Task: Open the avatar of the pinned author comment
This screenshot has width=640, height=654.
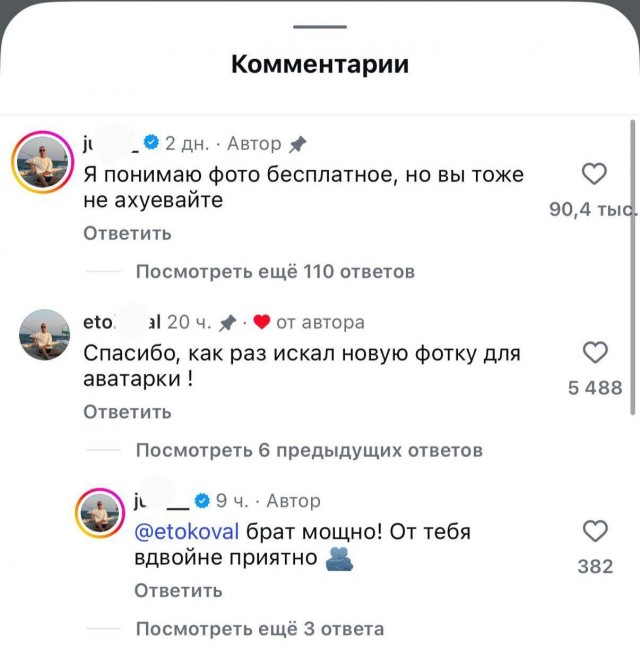Action: [44, 164]
